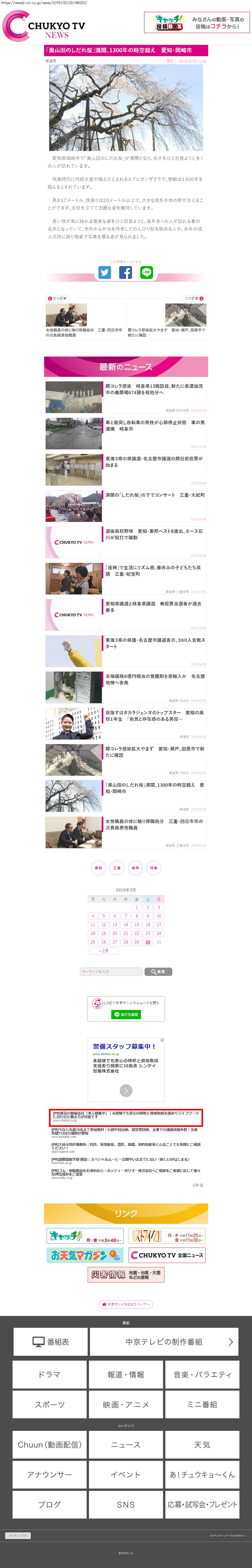Add Chukyo TV as a LINE friend (友だち追加)
The image size is (252, 1568).
pyautogui.click(x=126, y=1014)
